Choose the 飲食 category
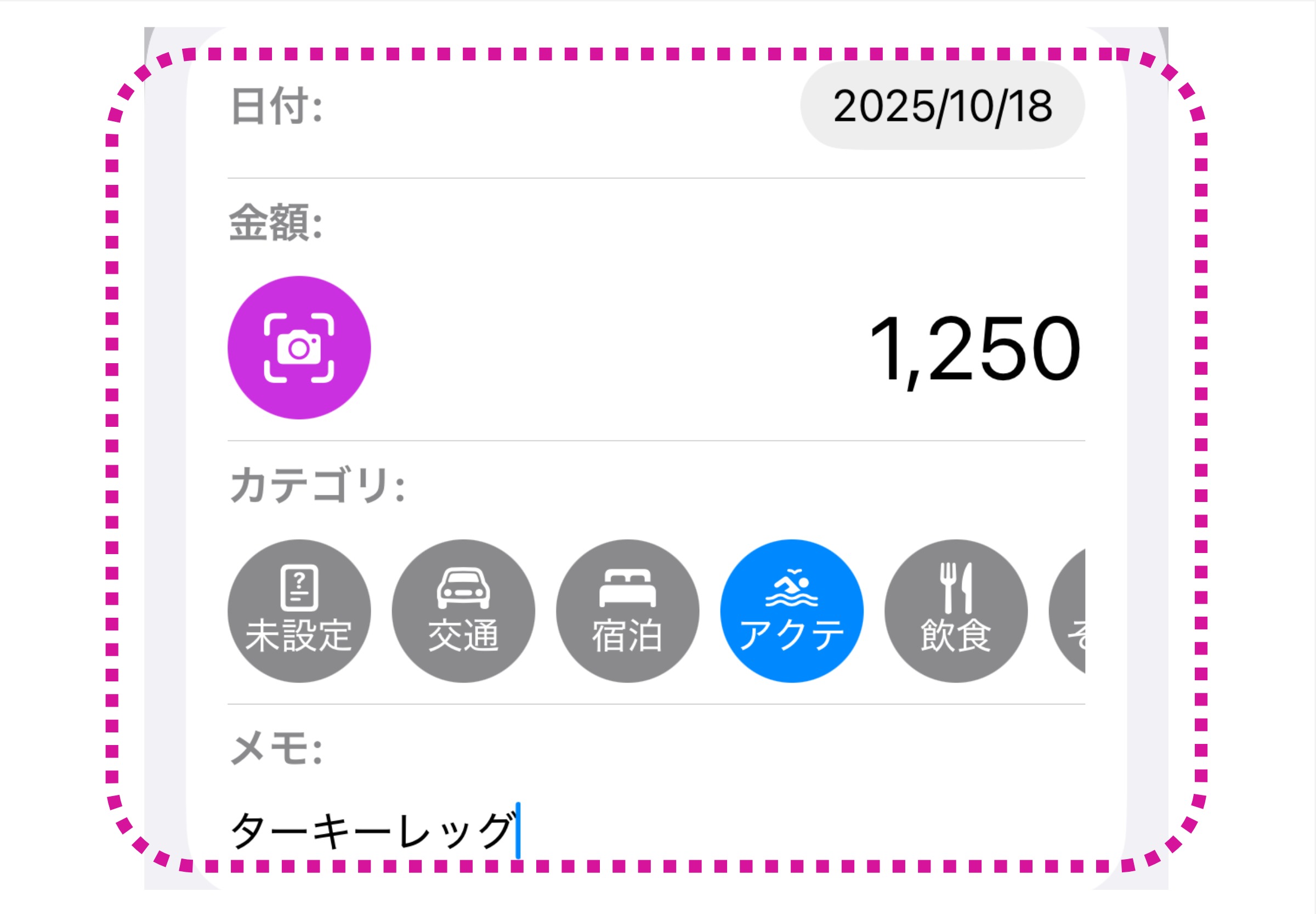The height and width of the screenshot is (914, 1316). [x=955, y=611]
